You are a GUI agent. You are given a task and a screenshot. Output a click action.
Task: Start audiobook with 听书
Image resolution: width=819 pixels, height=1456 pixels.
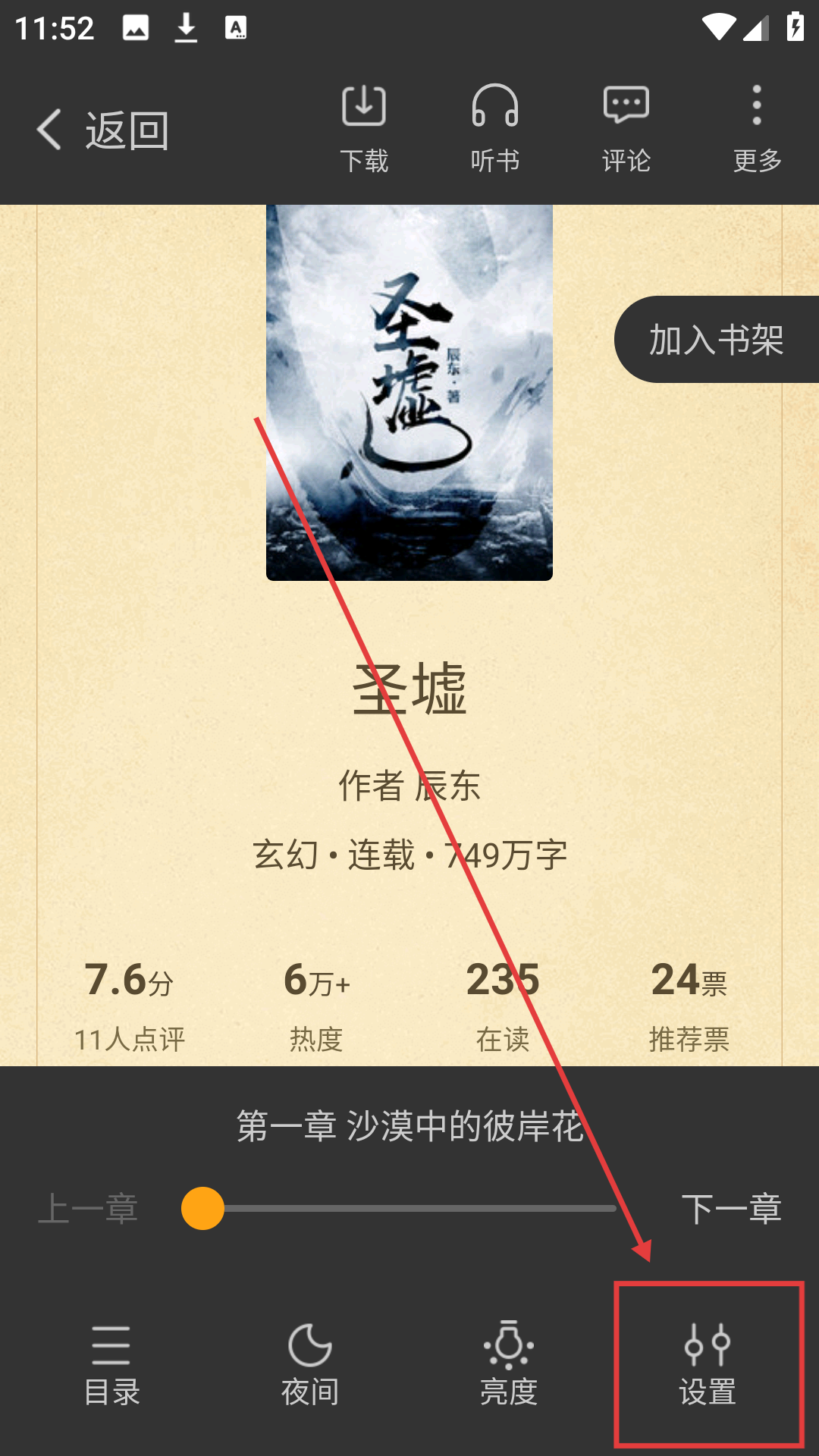click(x=494, y=129)
